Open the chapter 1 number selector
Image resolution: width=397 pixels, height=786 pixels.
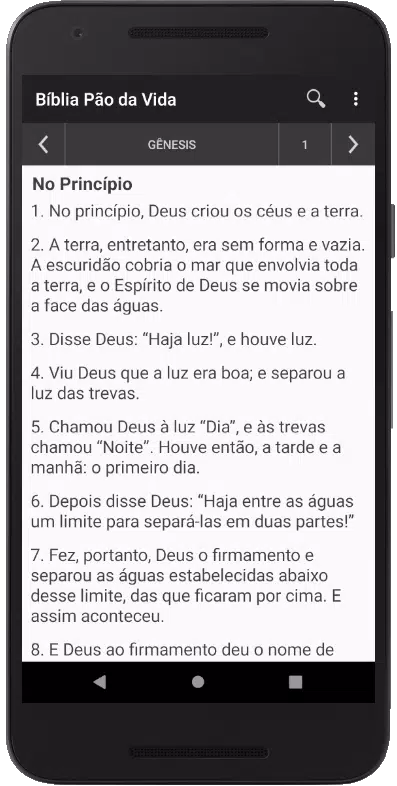pos(304,145)
